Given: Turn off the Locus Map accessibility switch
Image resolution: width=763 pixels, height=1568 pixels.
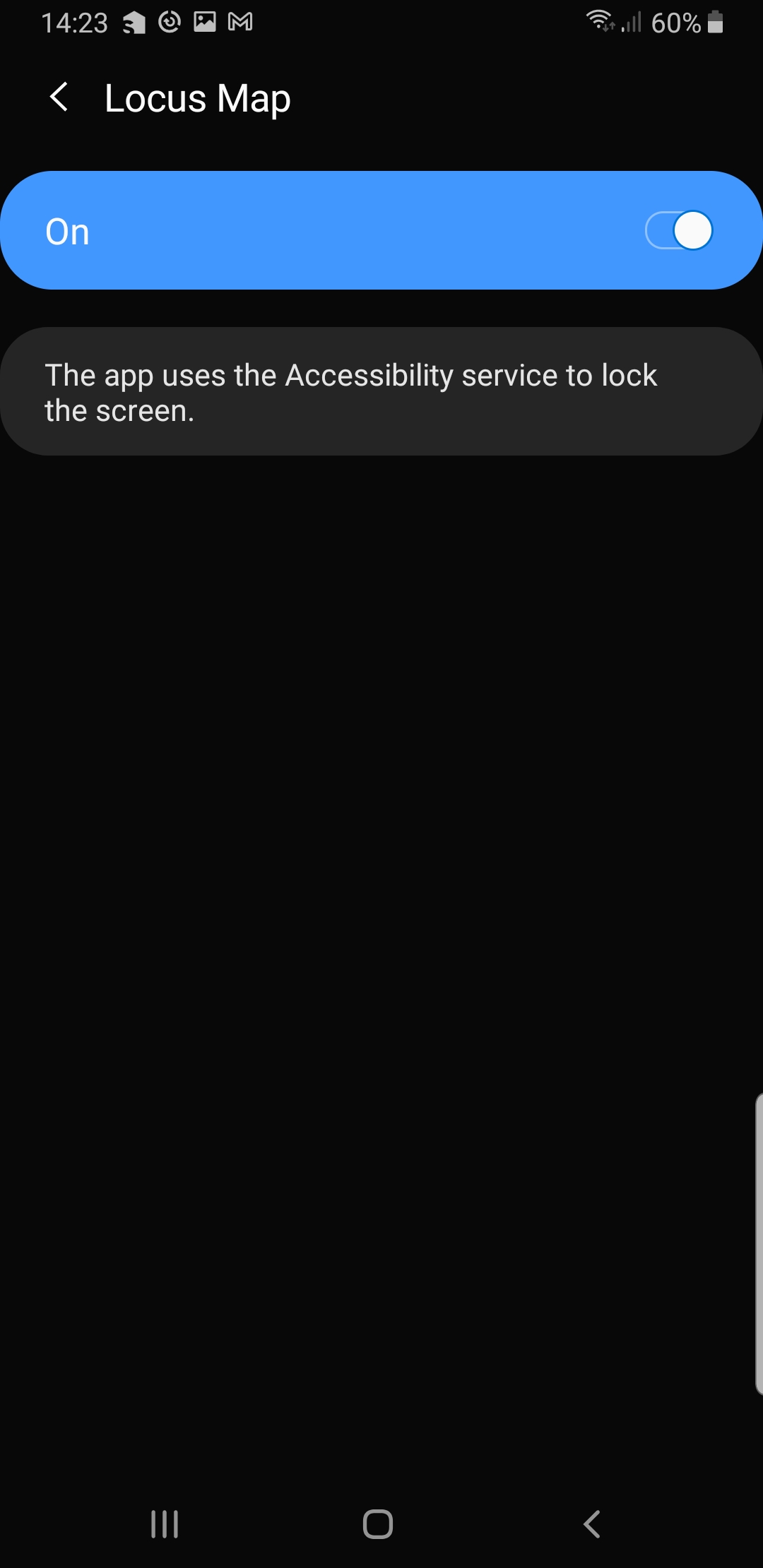Looking at the screenshot, I should (x=678, y=231).
